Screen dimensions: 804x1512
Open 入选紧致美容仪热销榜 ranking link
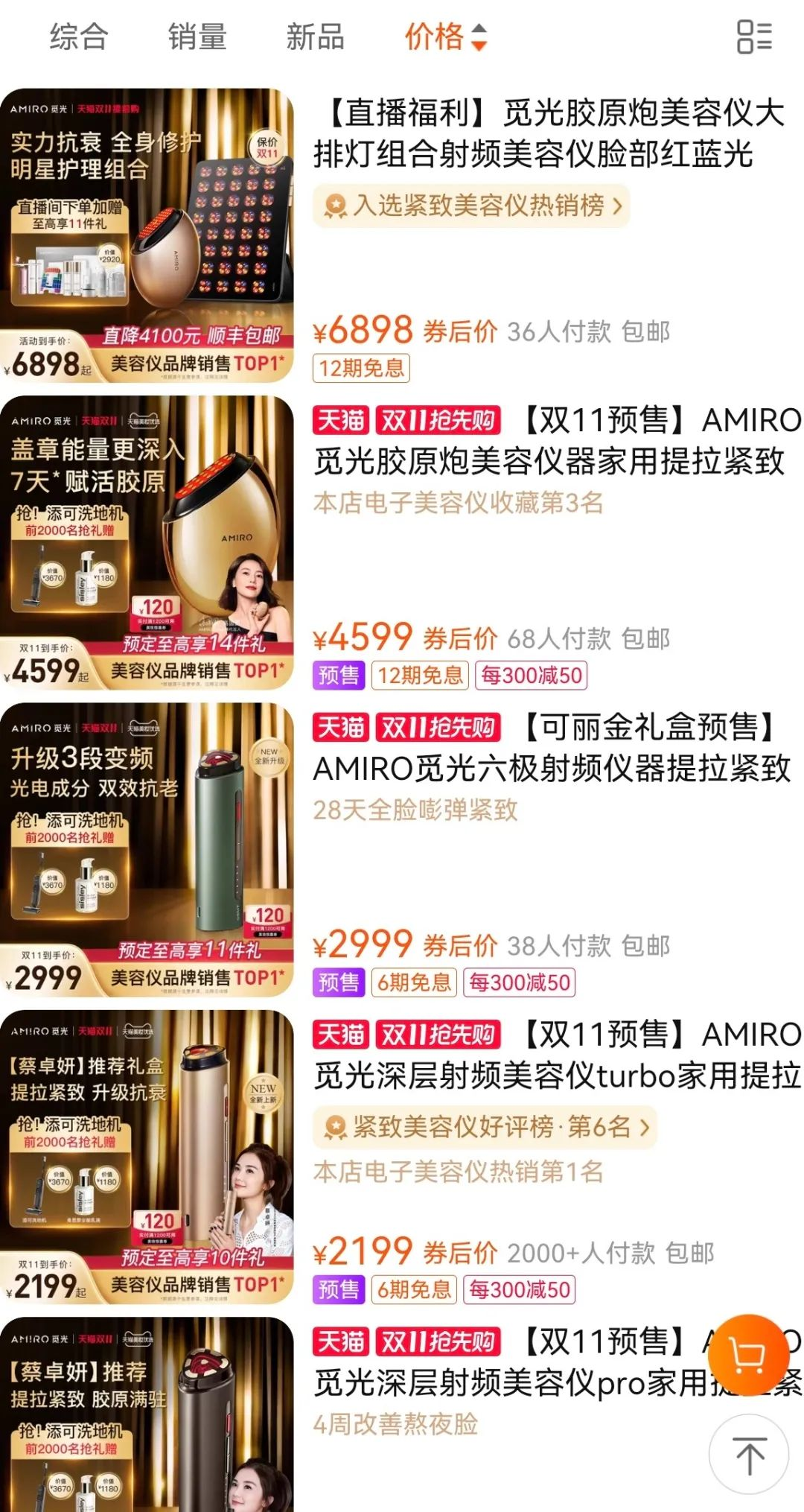pyautogui.click(x=472, y=205)
